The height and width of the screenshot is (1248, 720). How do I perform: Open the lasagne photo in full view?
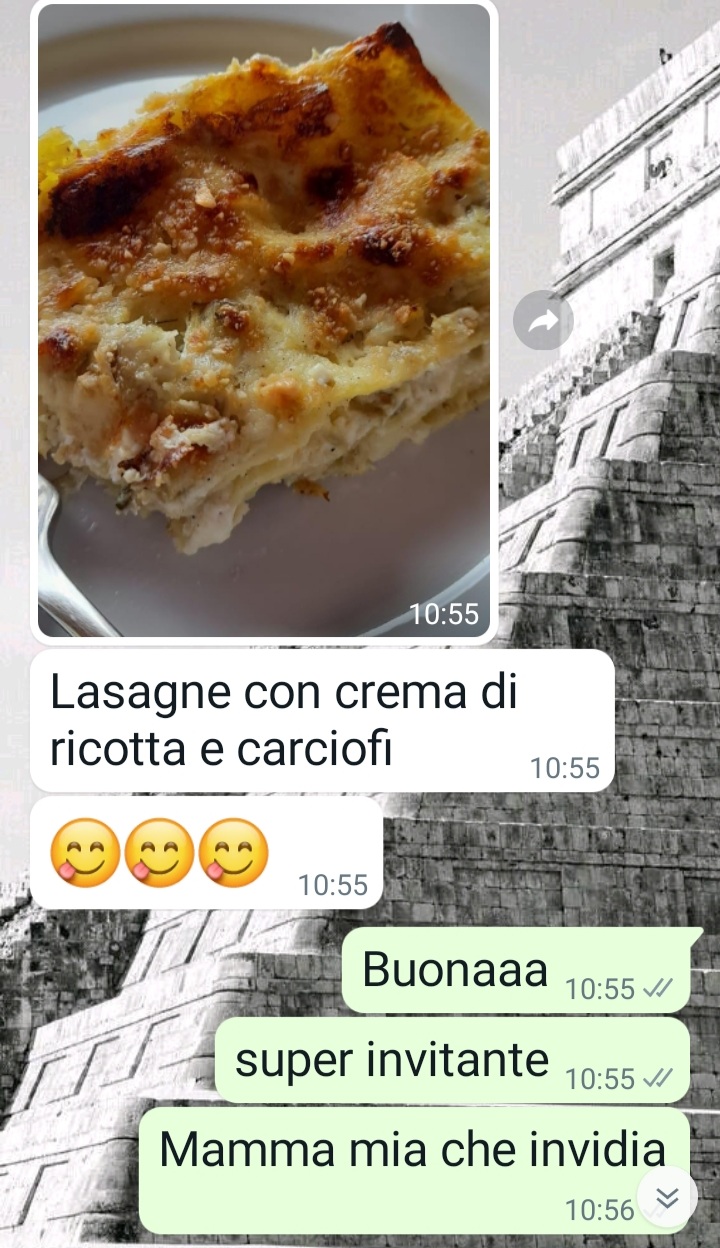tap(264, 320)
